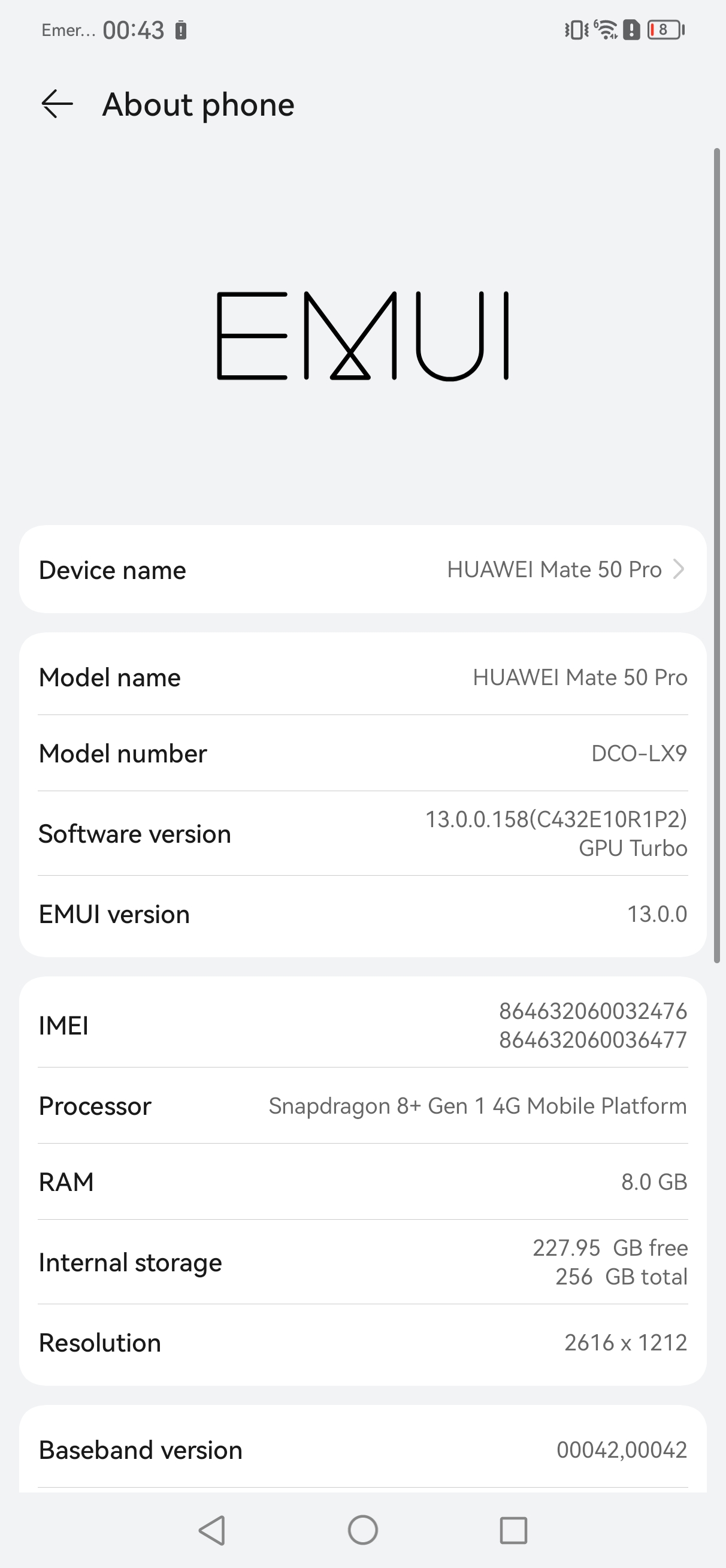Viewport: 726px width, 1568px height.
Task: Open the recent apps view
Action: [513, 1530]
